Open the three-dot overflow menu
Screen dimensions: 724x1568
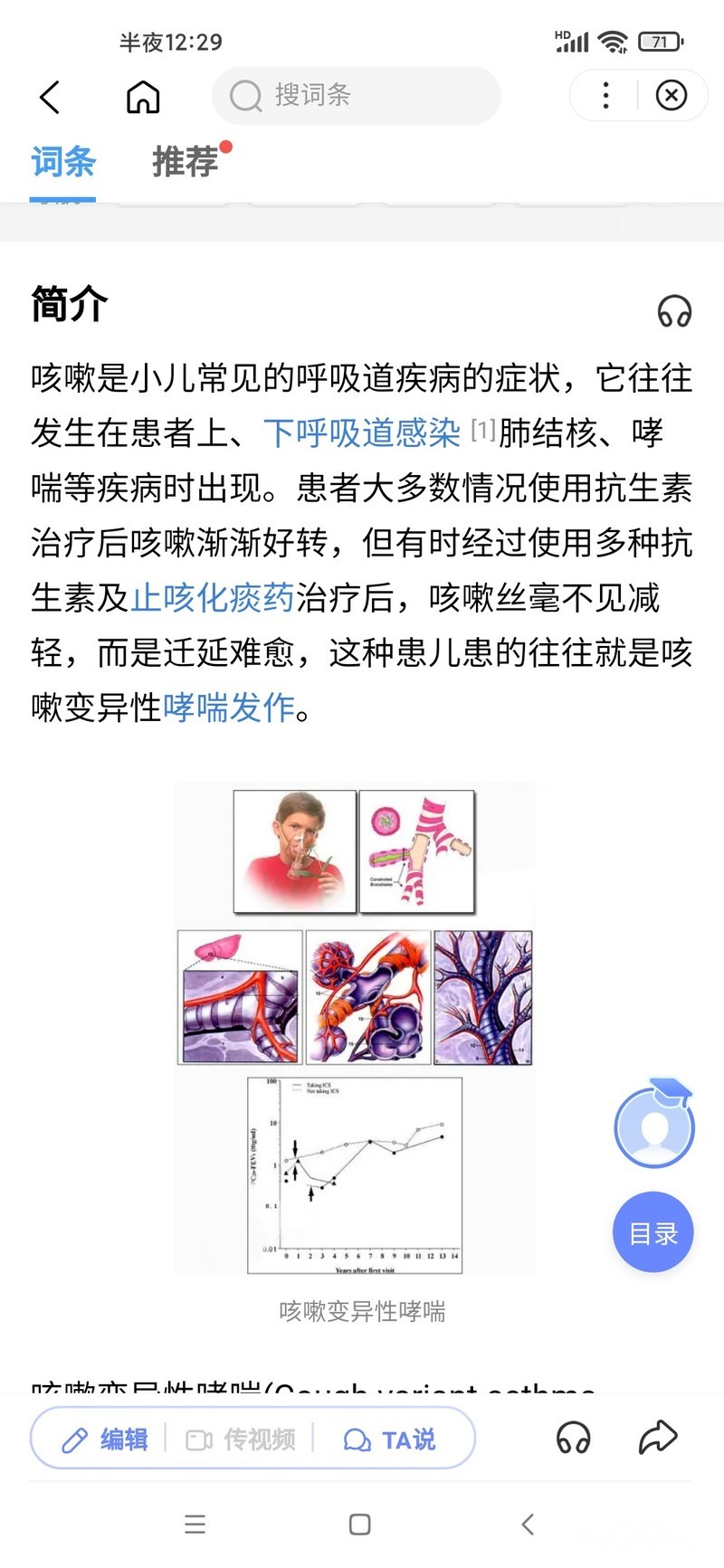point(605,95)
